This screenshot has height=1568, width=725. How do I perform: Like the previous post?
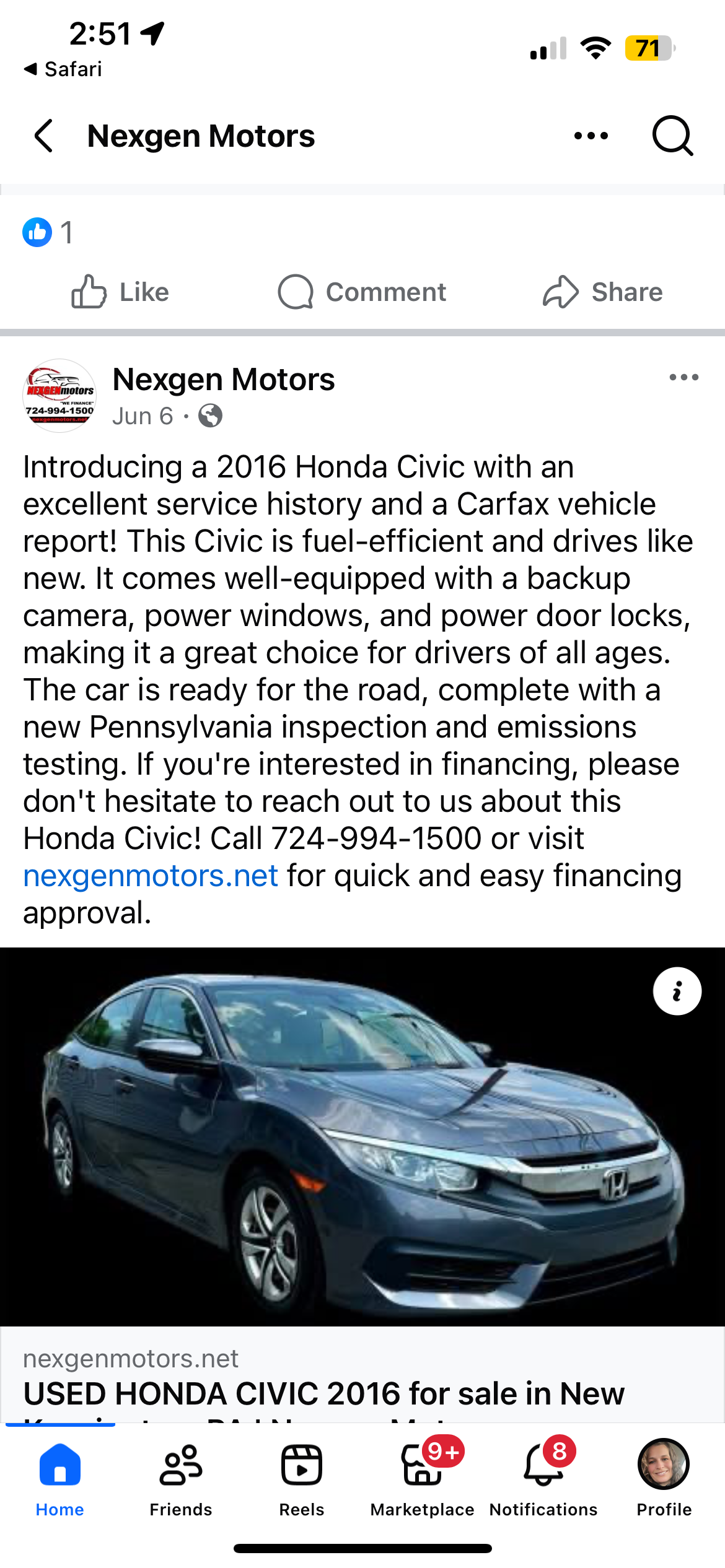(x=120, y=292)
